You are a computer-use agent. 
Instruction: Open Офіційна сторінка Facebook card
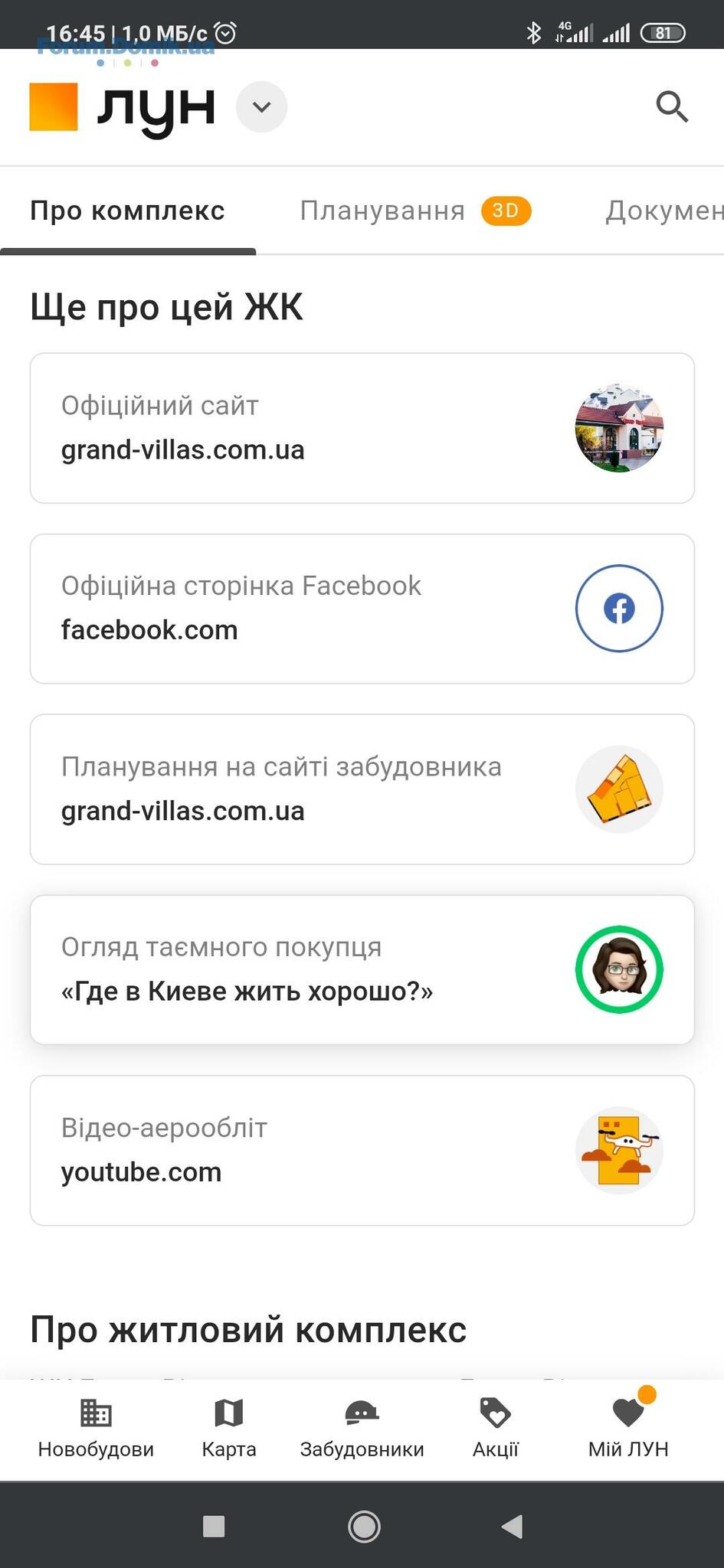[362, 609]
